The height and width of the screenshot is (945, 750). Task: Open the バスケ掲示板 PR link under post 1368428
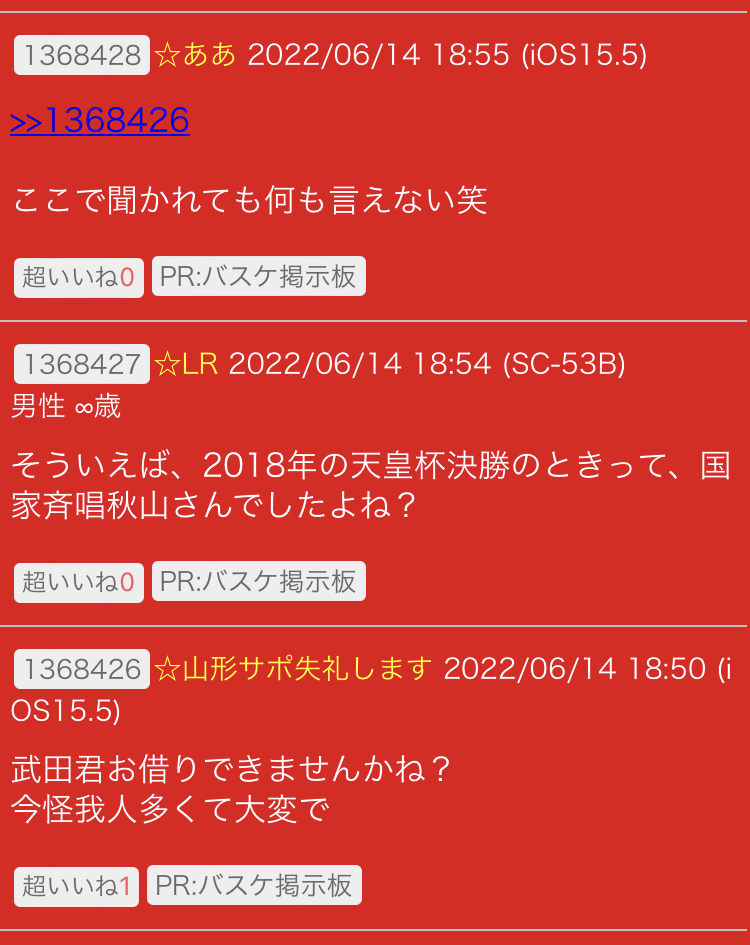point(258,277)
